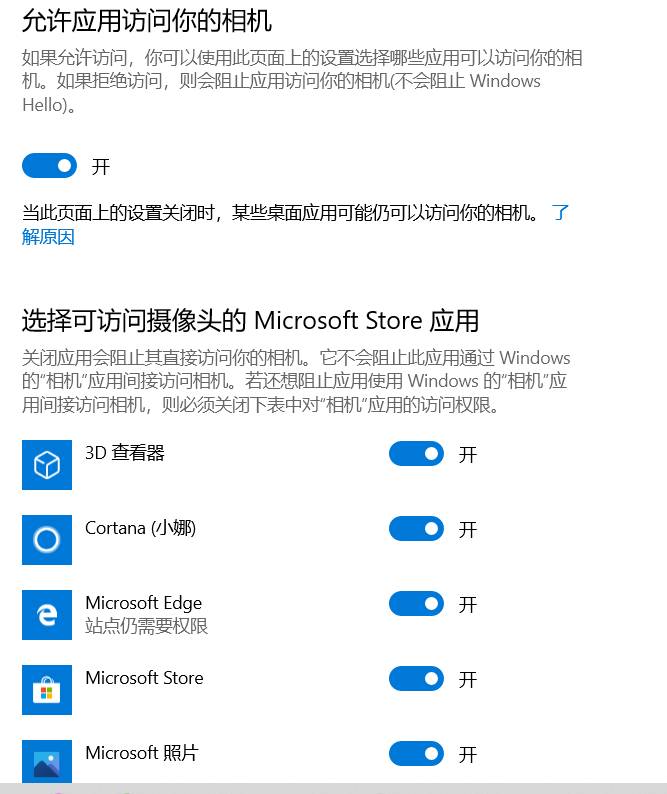Open the 了解原因 link
This screenshot has height=794, width=667.
click(48, 237)
